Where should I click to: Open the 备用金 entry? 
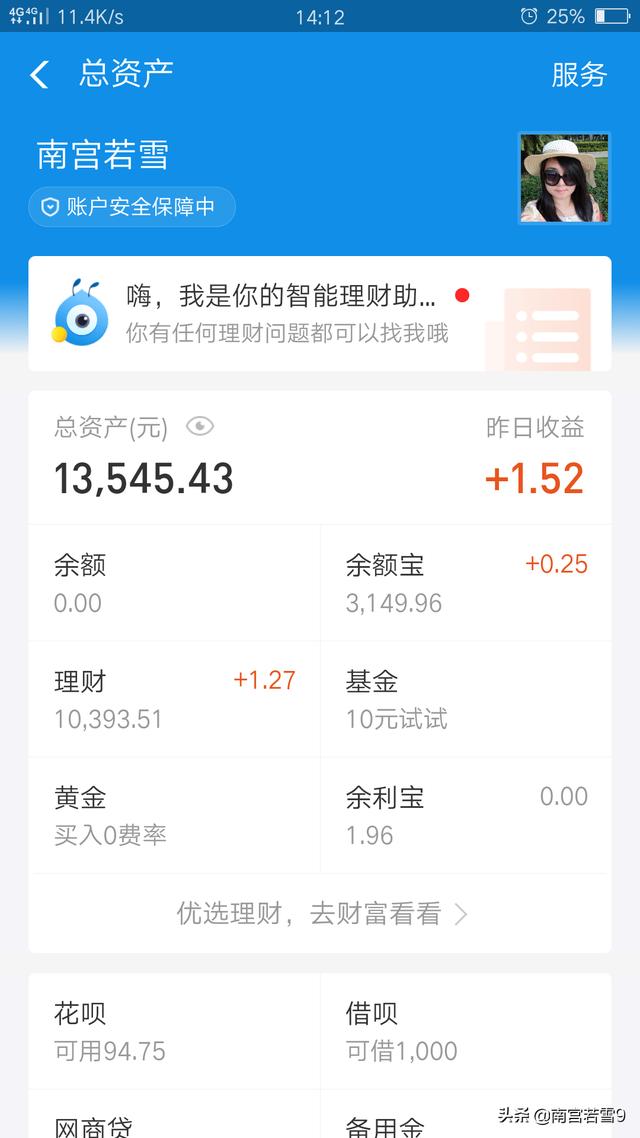466,1114
